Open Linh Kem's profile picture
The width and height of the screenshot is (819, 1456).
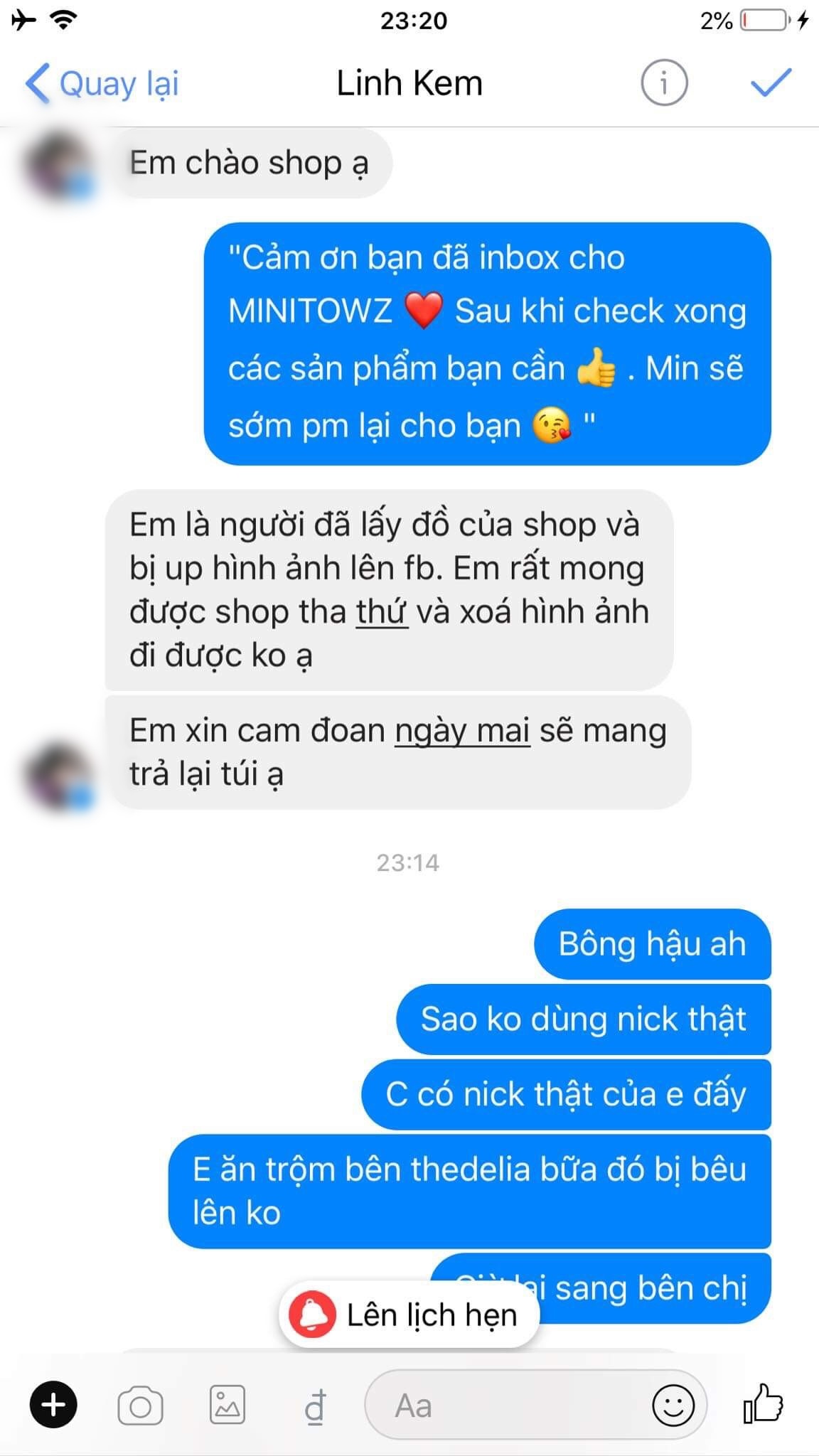(60, 777)
